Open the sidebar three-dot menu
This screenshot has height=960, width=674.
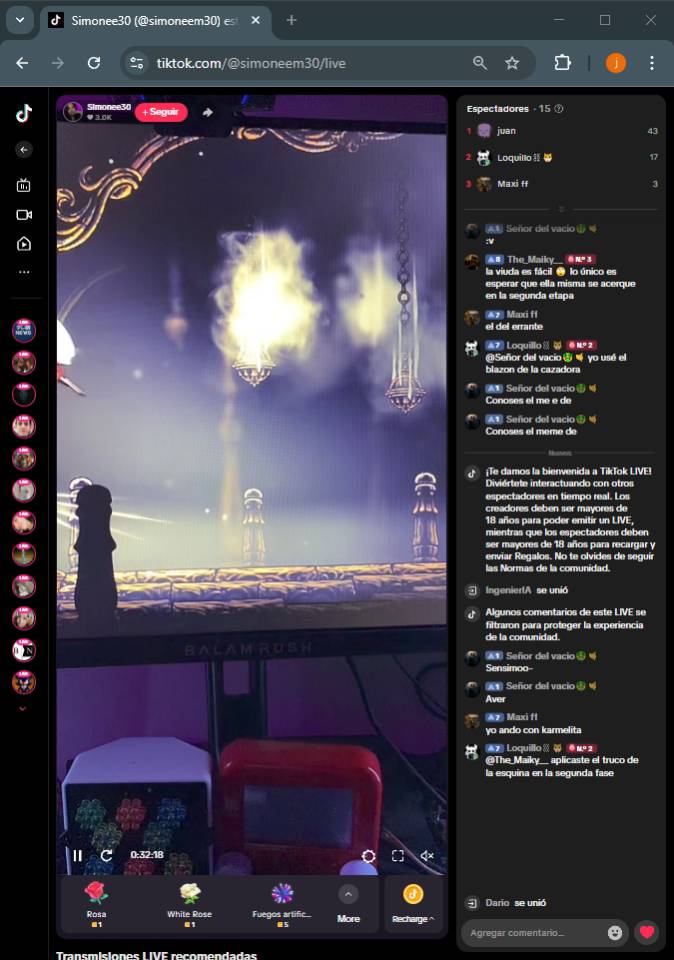coord(24,272)
